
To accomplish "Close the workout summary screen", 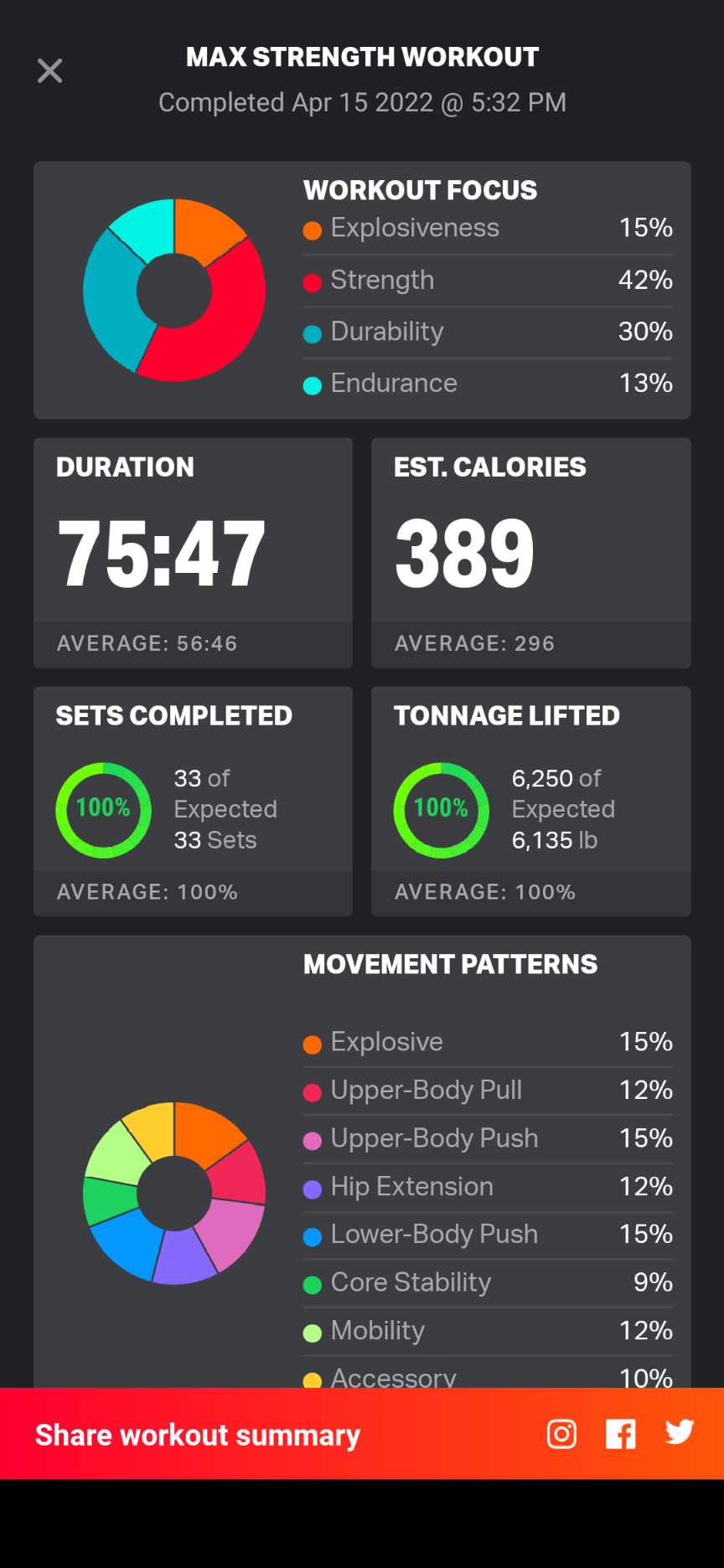I will pyautogui.click(x=50, y=71).
